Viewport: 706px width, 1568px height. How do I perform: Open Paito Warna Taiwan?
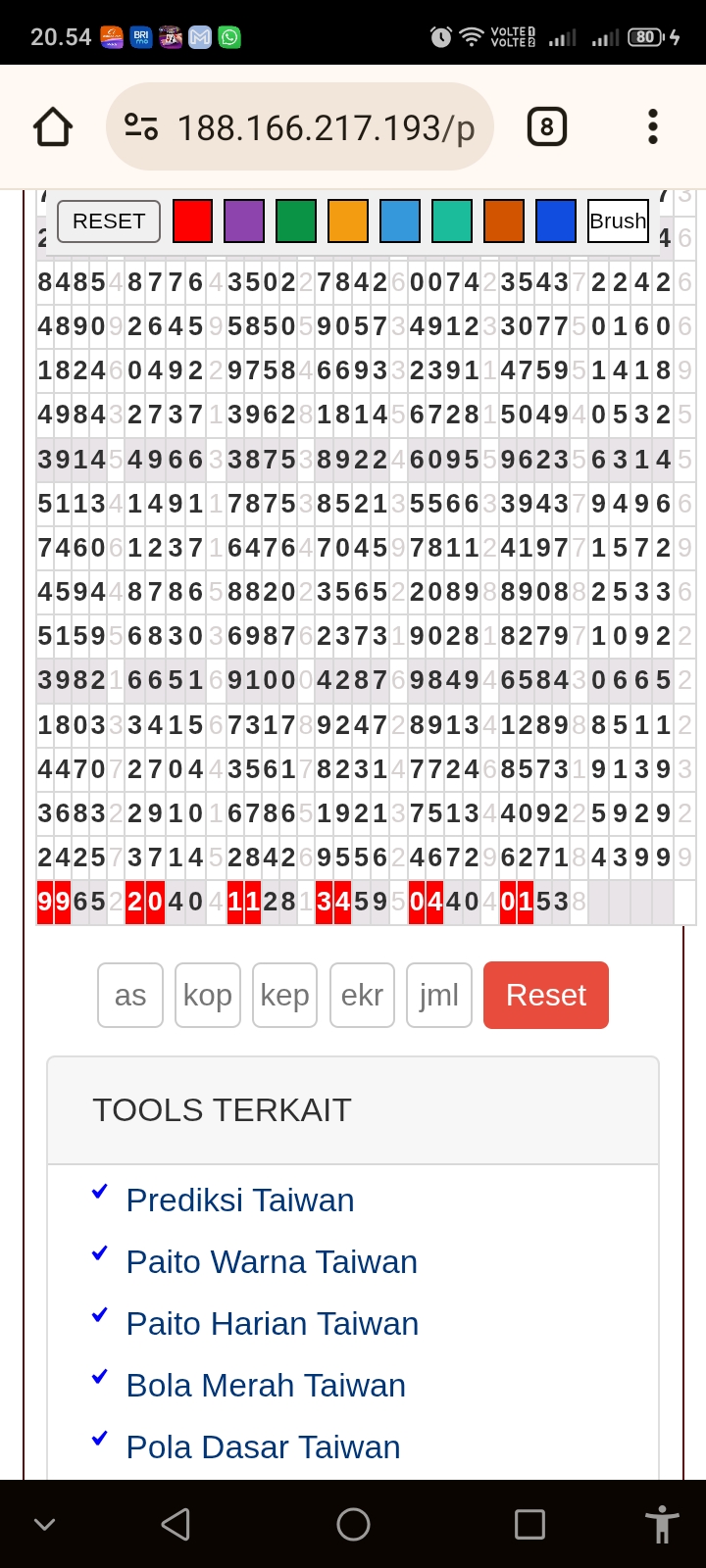coord(272,1262)
